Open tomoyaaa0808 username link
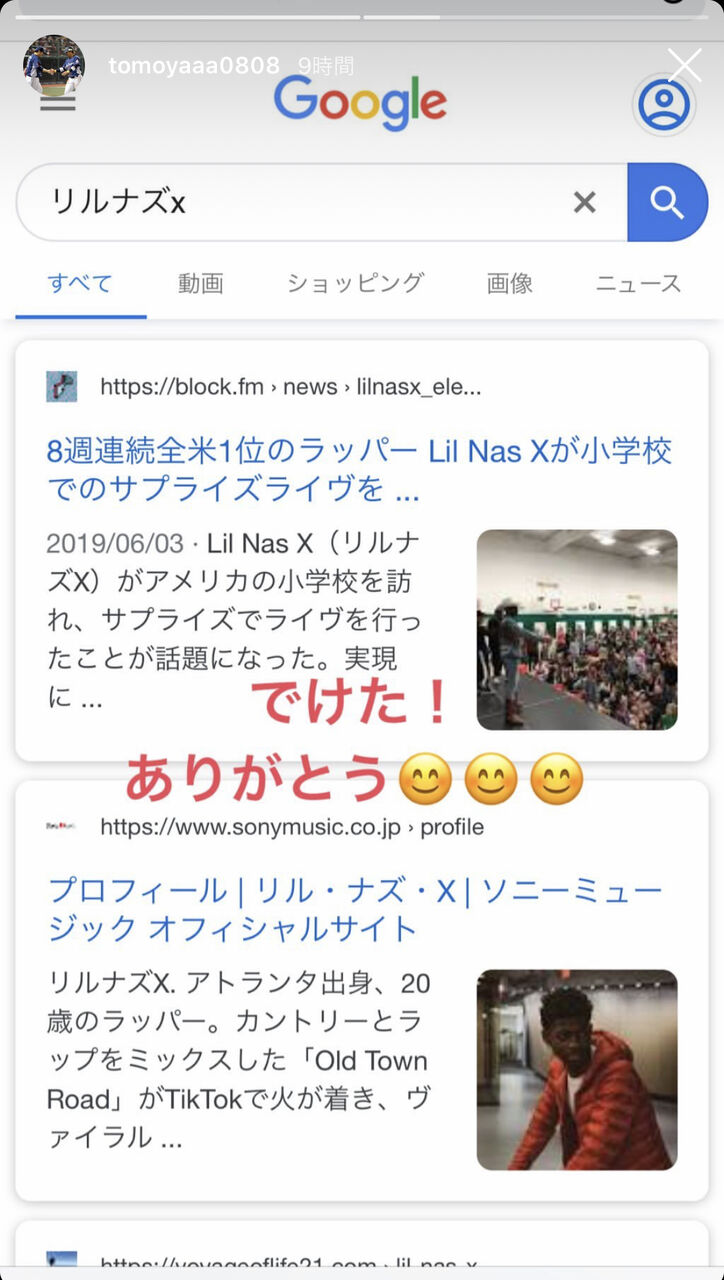 click(194, 66)
